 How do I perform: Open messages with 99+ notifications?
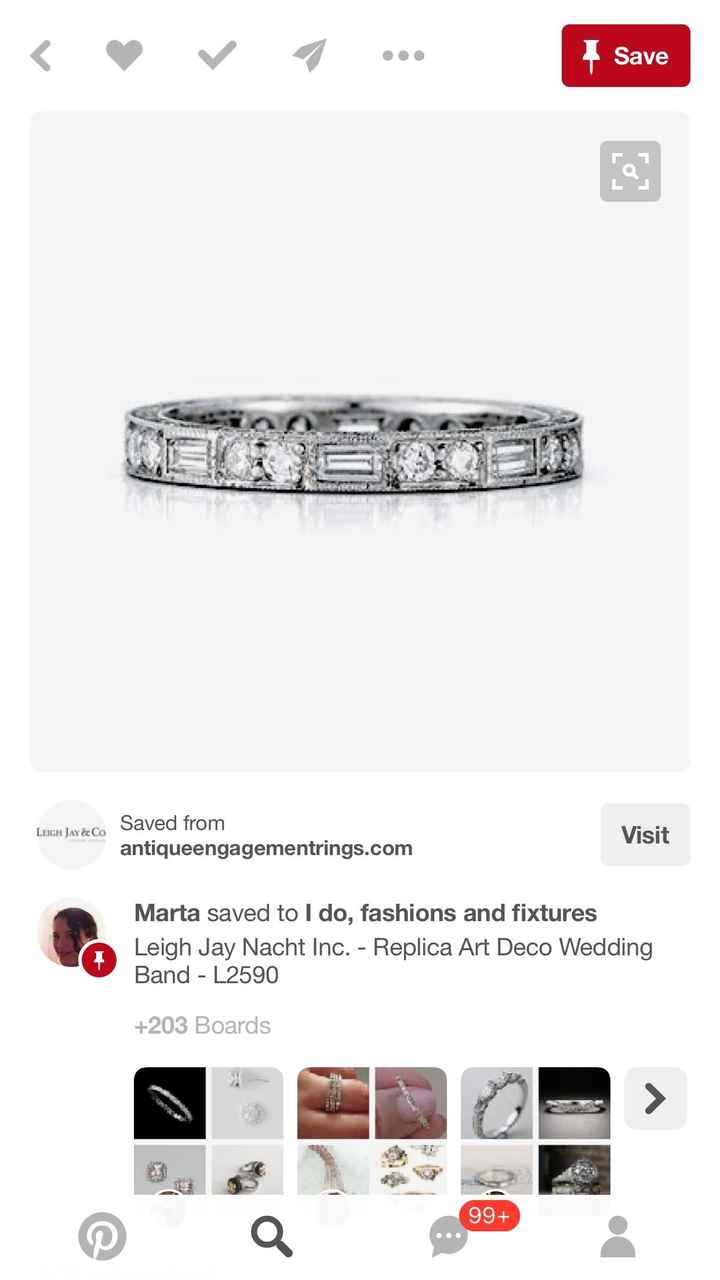(450, 1237)
